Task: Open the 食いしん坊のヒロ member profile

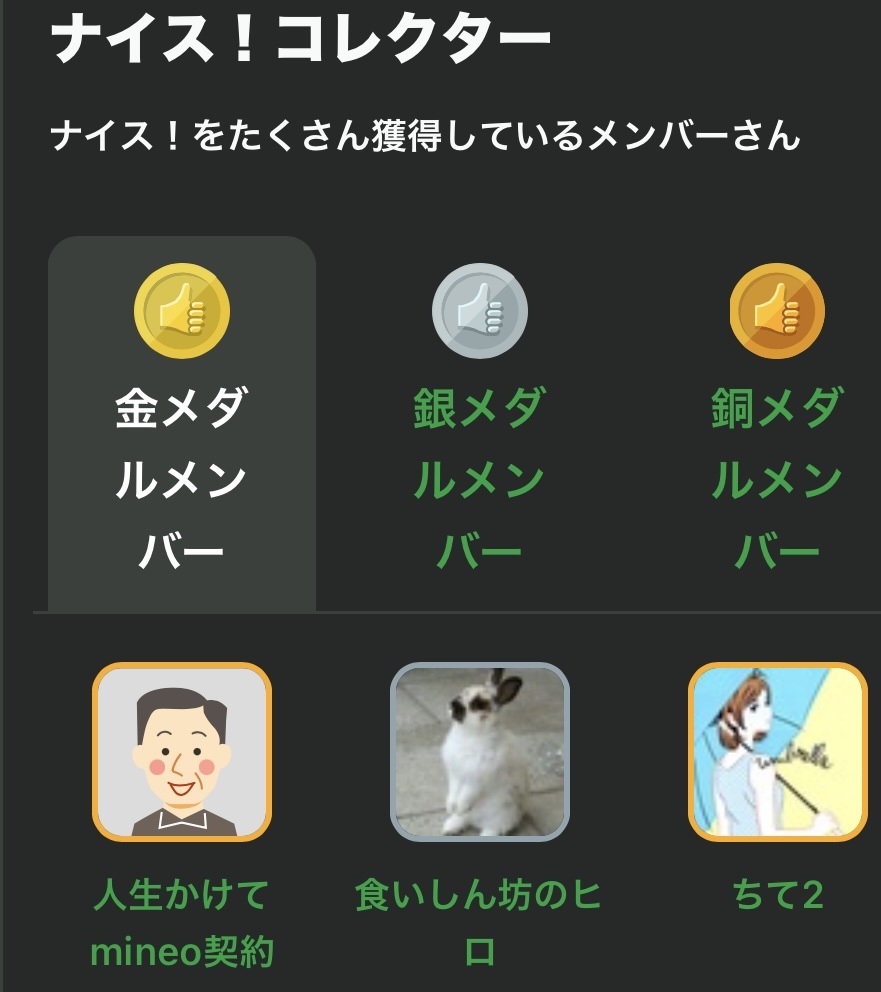Action: point(479,816)
